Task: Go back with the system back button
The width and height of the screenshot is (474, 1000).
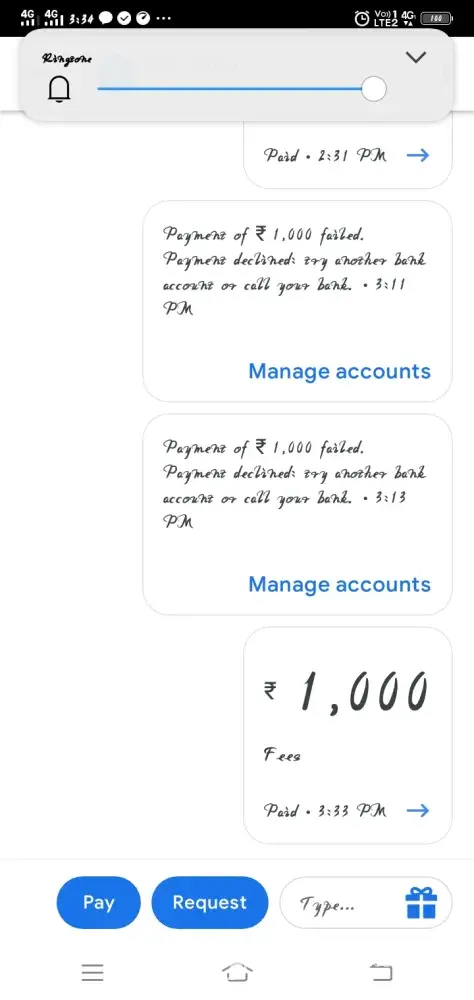Action: click(x=381, y=972)
